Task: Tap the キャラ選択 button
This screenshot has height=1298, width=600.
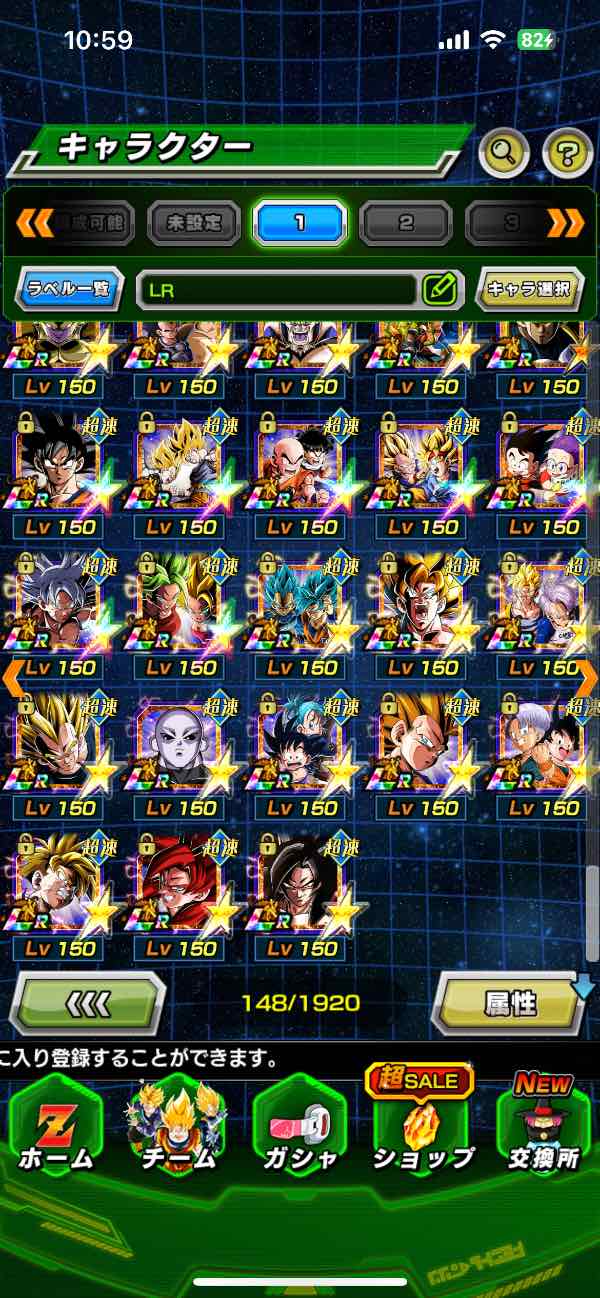Action: point(529,290)
